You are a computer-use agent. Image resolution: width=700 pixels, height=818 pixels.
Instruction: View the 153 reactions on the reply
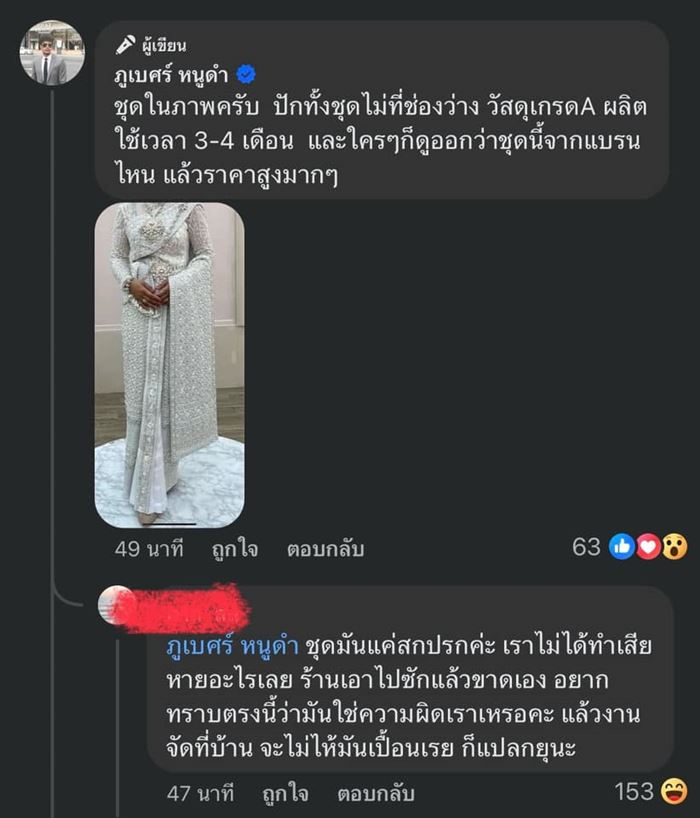[648, 793]
